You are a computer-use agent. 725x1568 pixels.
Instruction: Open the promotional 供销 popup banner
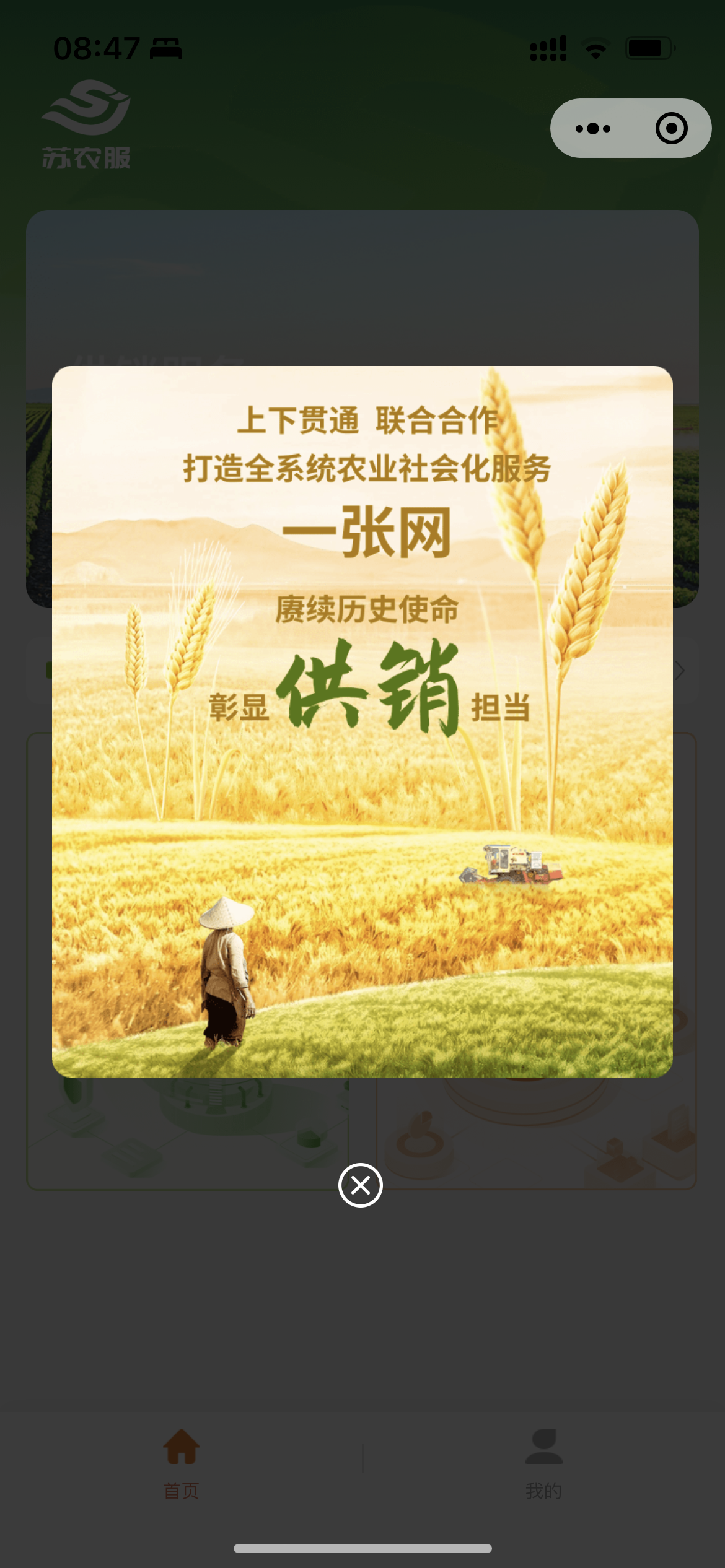tap(362, 721)
